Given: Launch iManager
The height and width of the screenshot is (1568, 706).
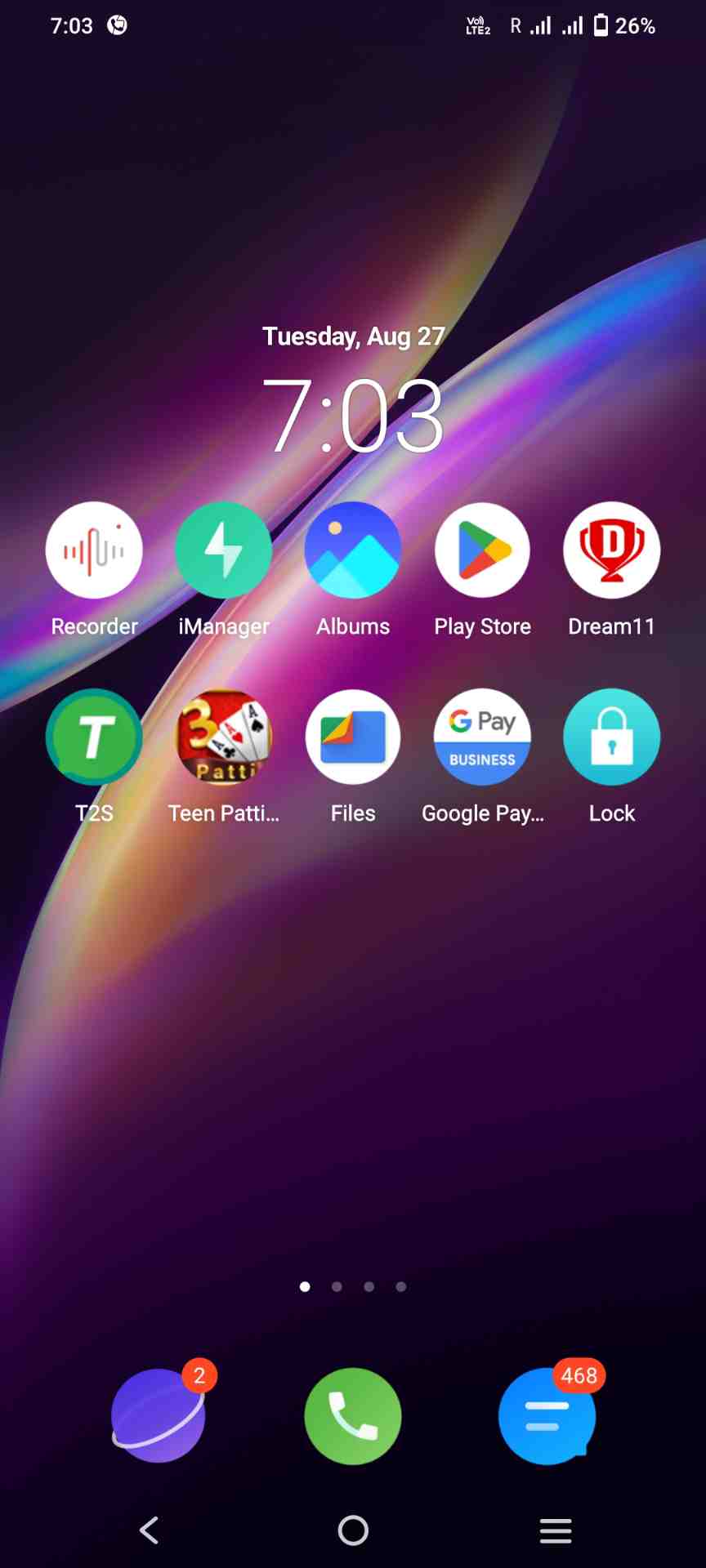Looking at the screenshot, I should (x=223, y=550).
